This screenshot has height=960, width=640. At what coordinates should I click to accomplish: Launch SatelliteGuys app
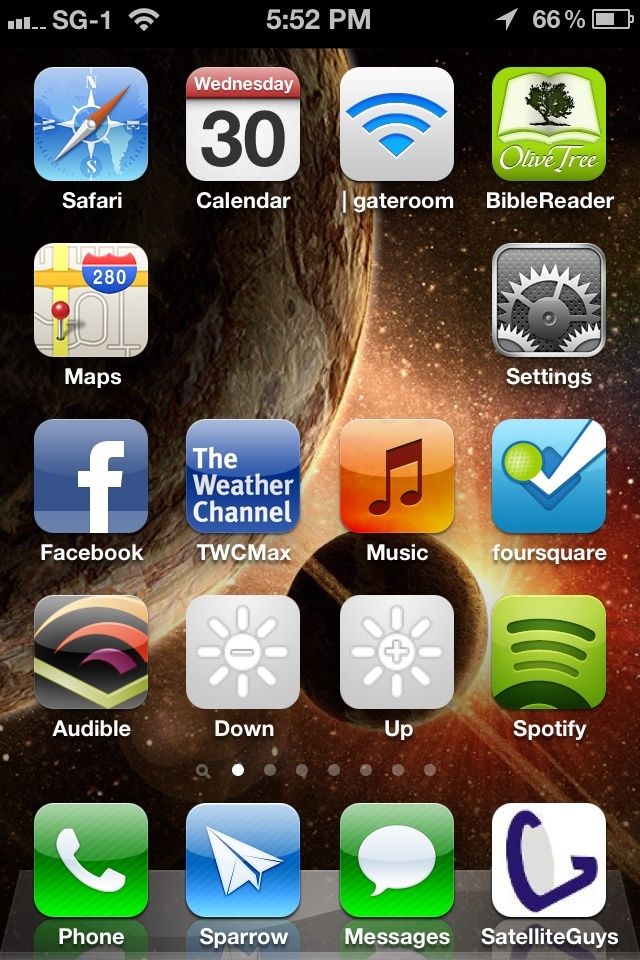[549, 860]
